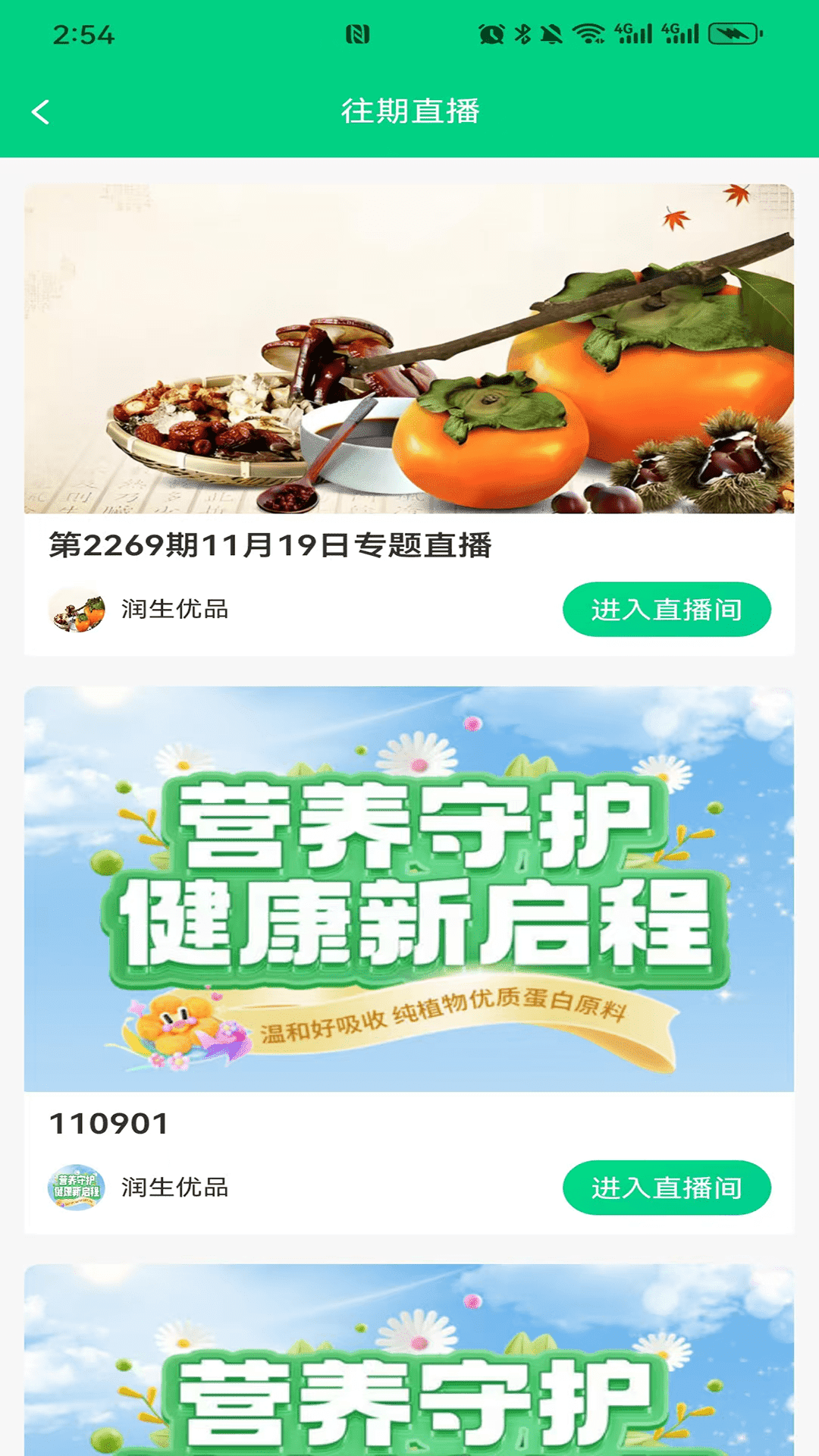Enter live room for 110901 broadcast

(x=666, y=1188)
